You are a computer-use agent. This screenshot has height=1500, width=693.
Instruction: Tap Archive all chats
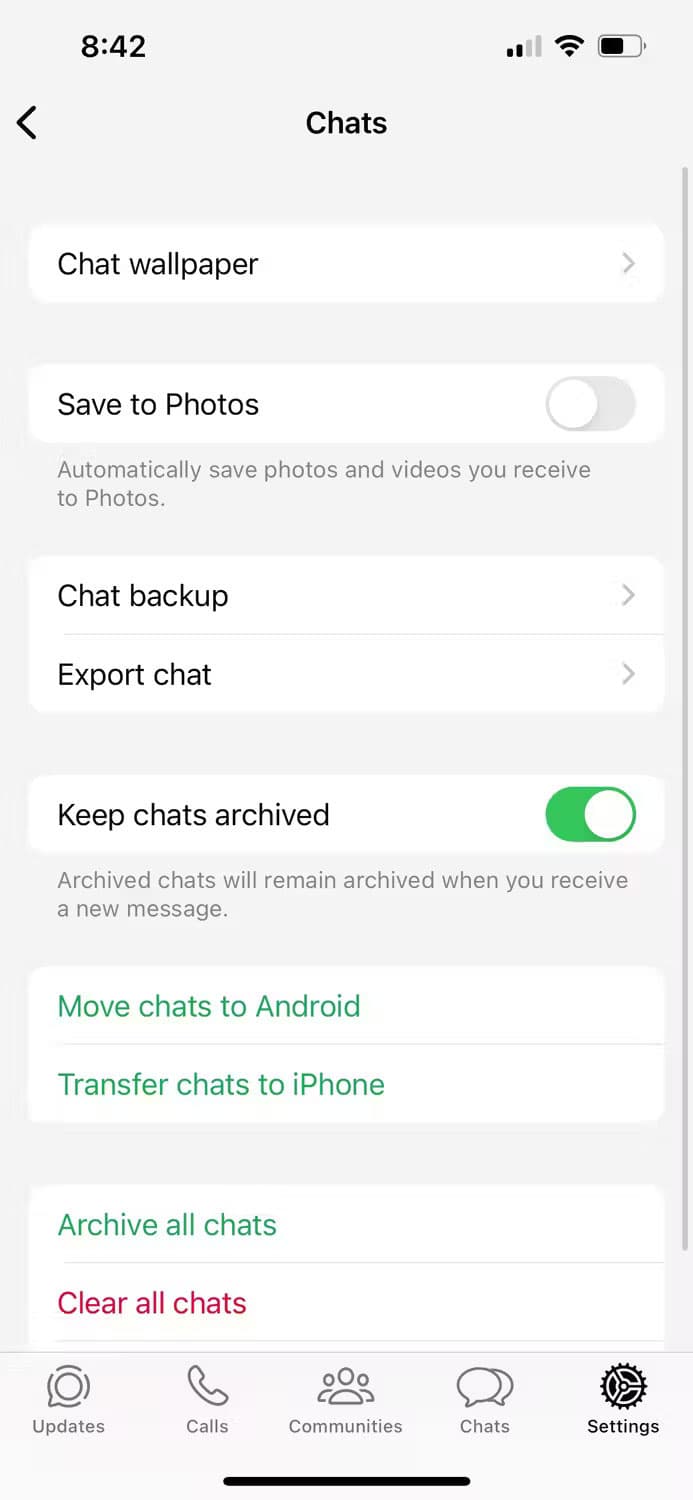tap(167, 1225)
